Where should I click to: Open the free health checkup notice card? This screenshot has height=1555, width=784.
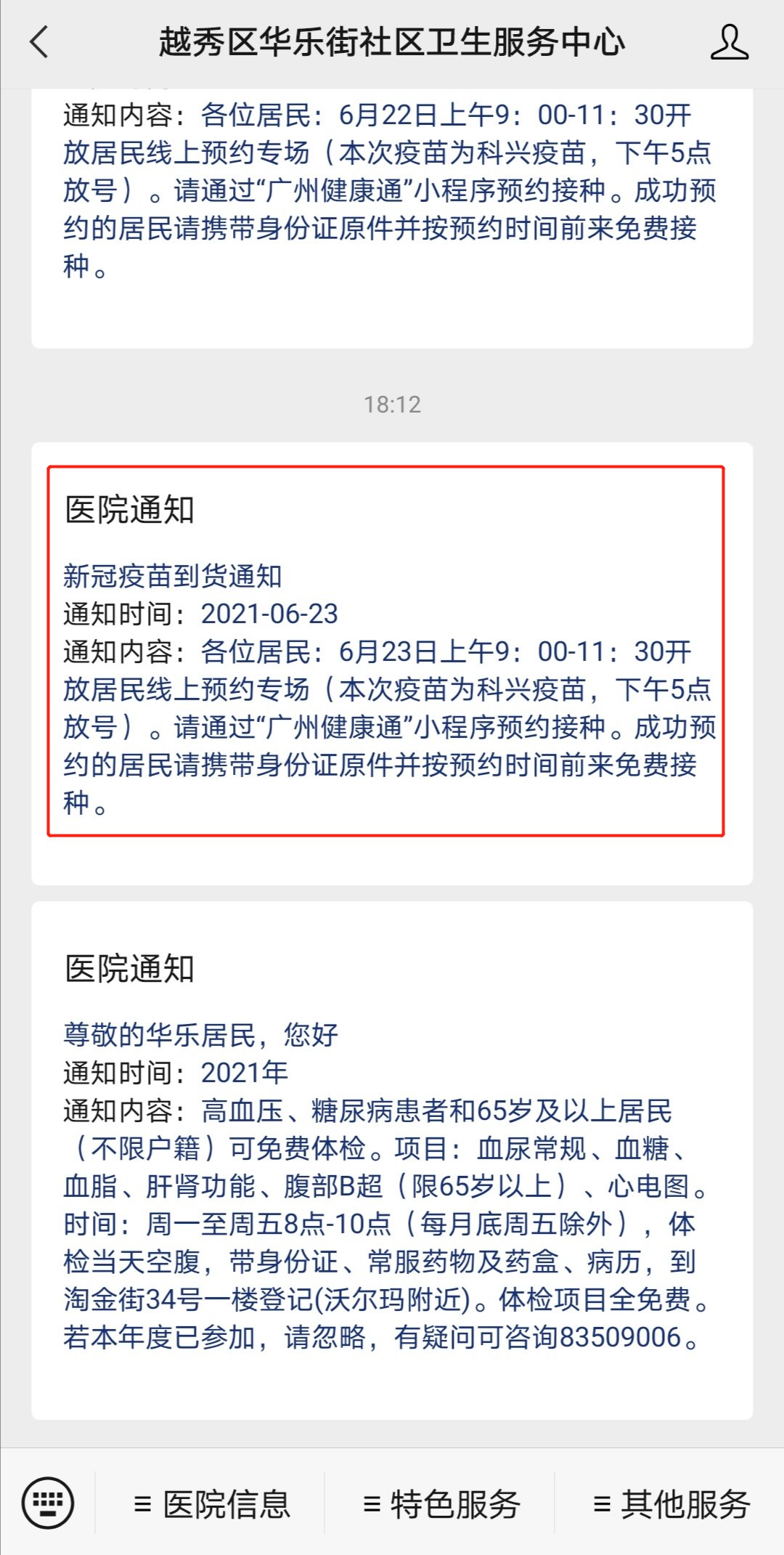[392, 1162]
